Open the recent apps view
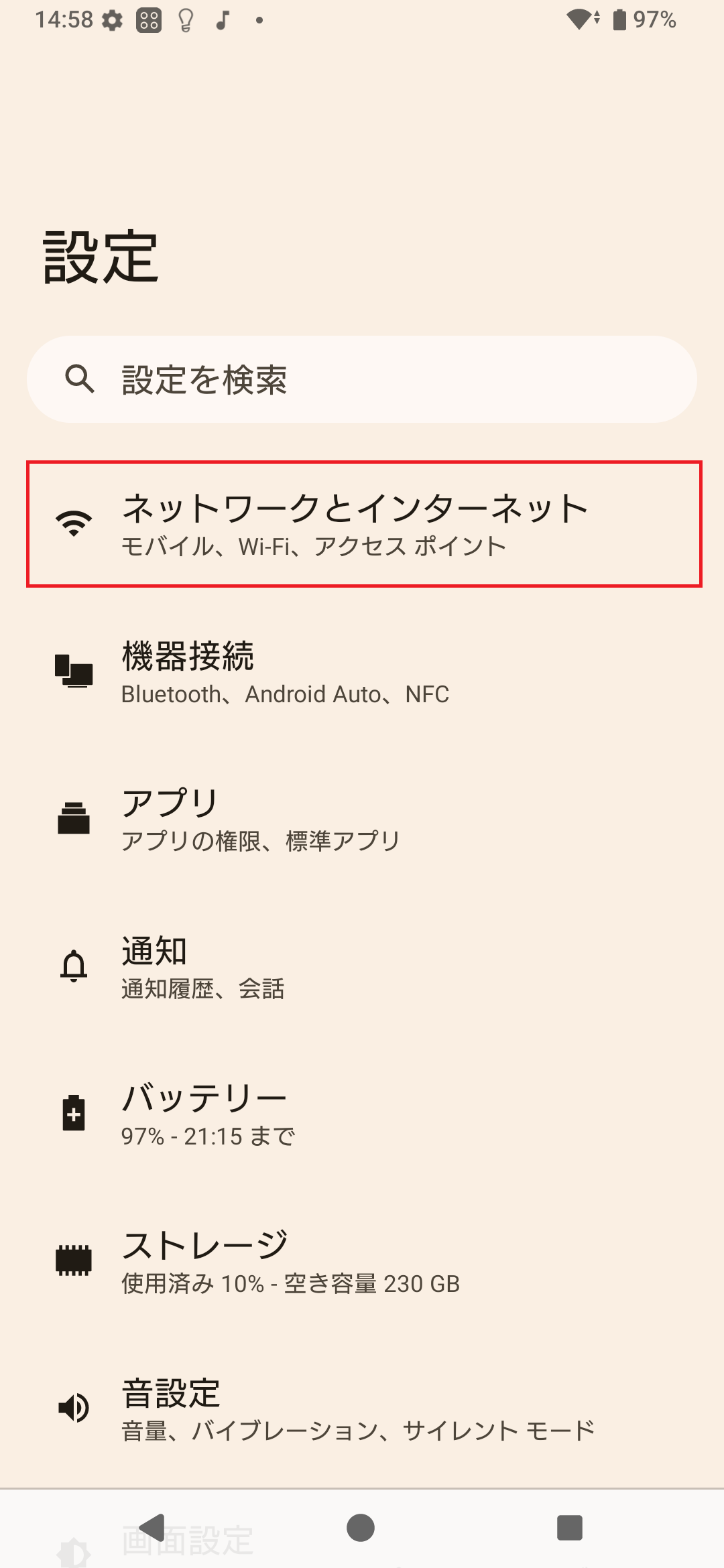Screen dimensions: 724x1568 570,1528
